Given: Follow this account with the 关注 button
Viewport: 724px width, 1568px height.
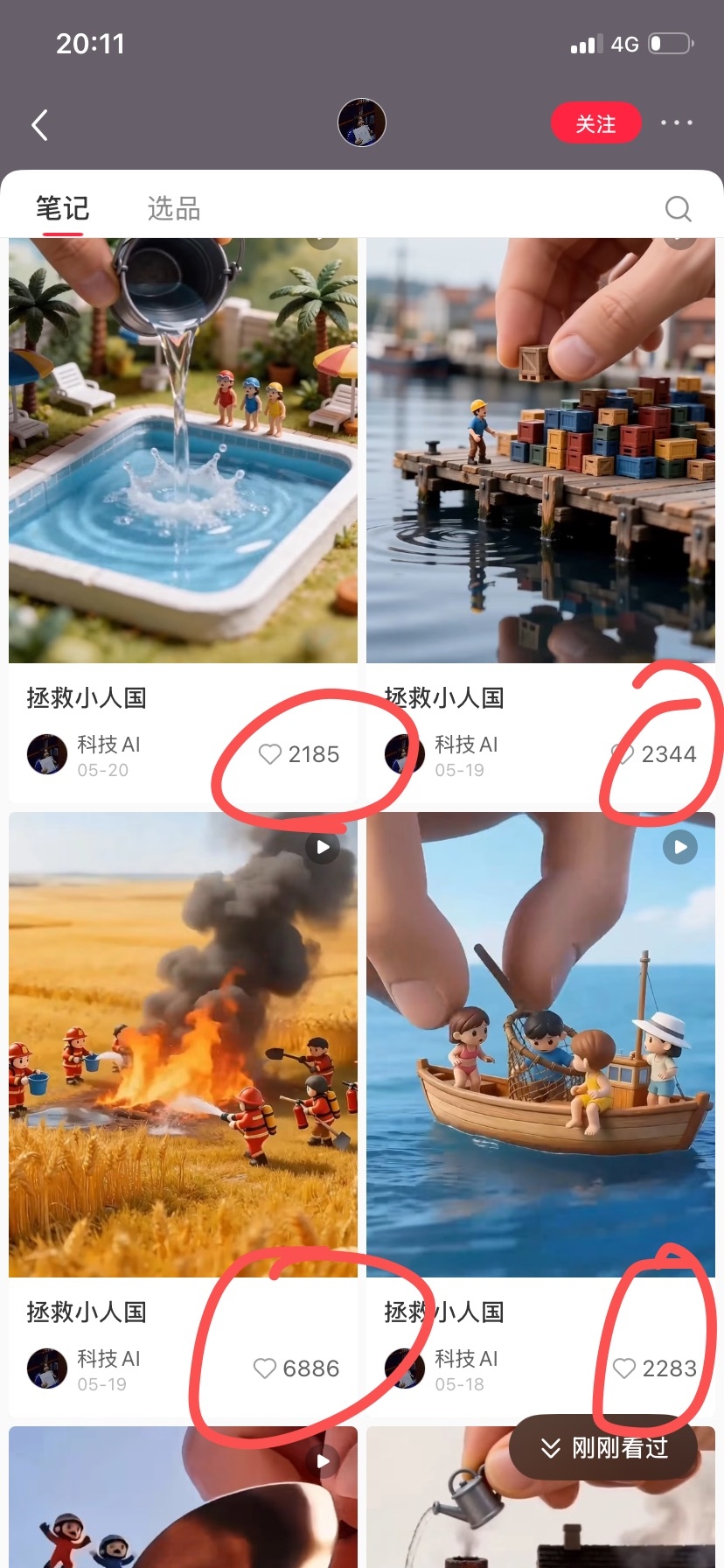Looking at the screenshot, I should click(595, 123).
